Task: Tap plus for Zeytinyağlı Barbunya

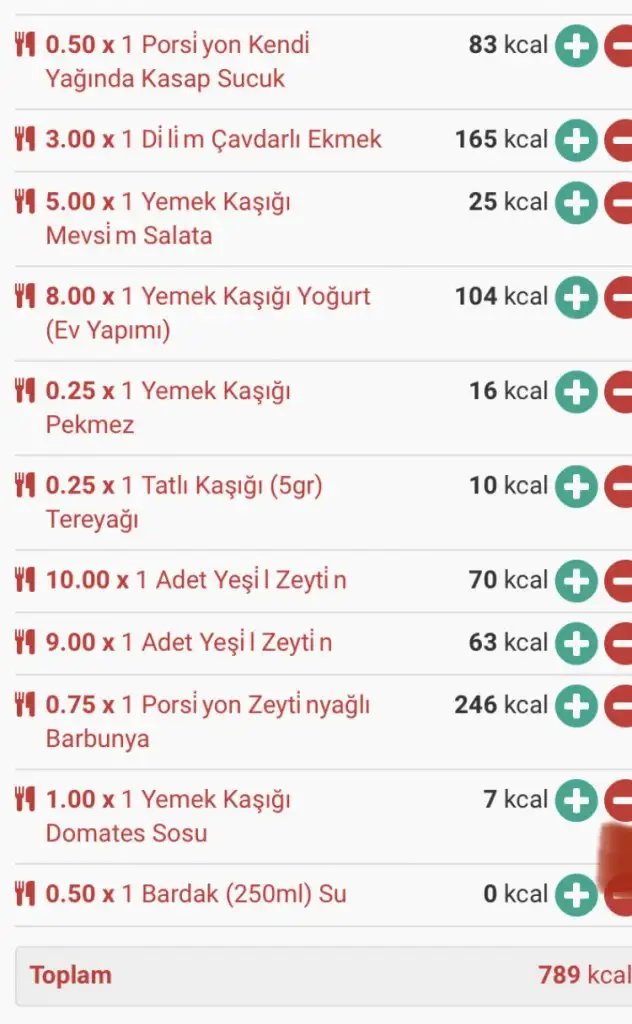Action: pyautogui.click(x=576, y=706)
